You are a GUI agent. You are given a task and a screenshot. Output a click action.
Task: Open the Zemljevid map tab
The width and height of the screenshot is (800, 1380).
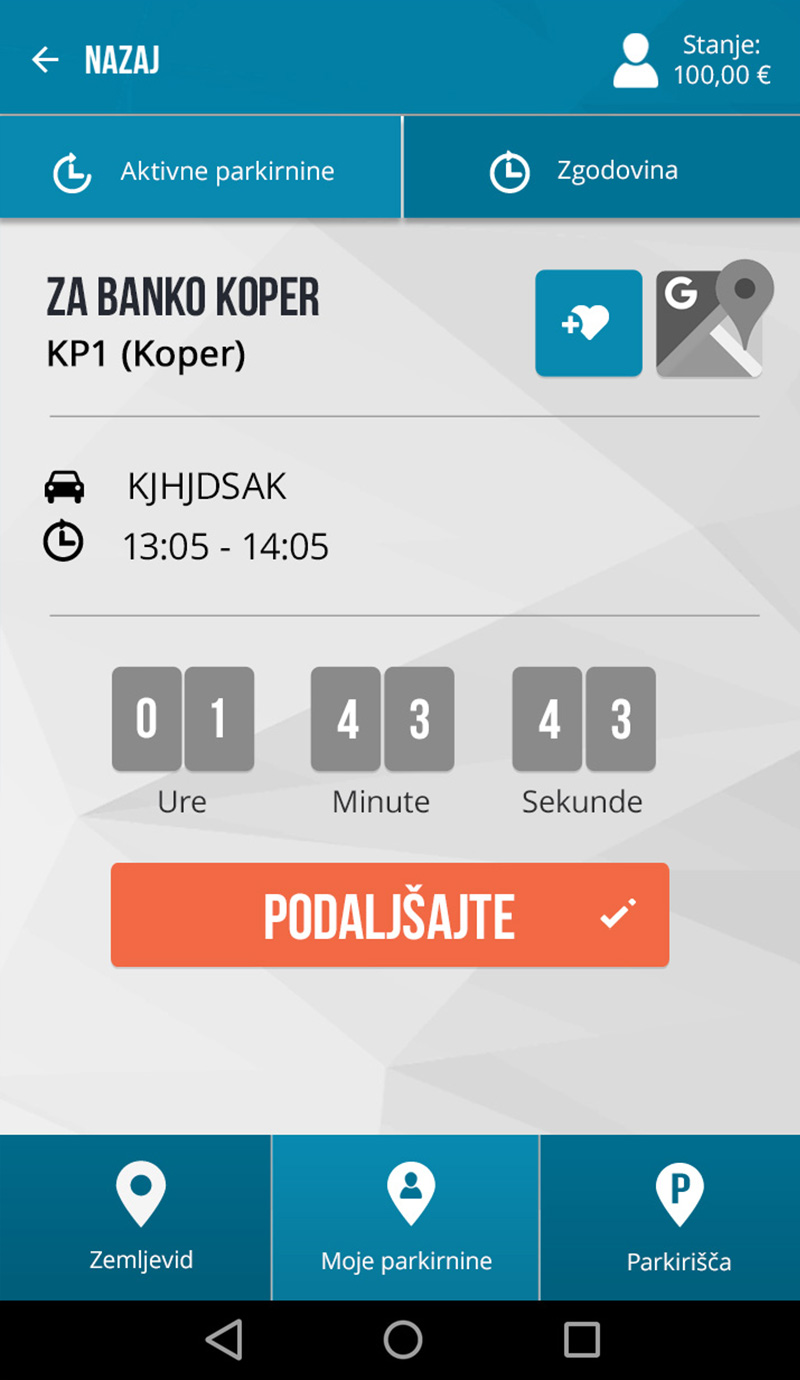[x=140, y=1219]
